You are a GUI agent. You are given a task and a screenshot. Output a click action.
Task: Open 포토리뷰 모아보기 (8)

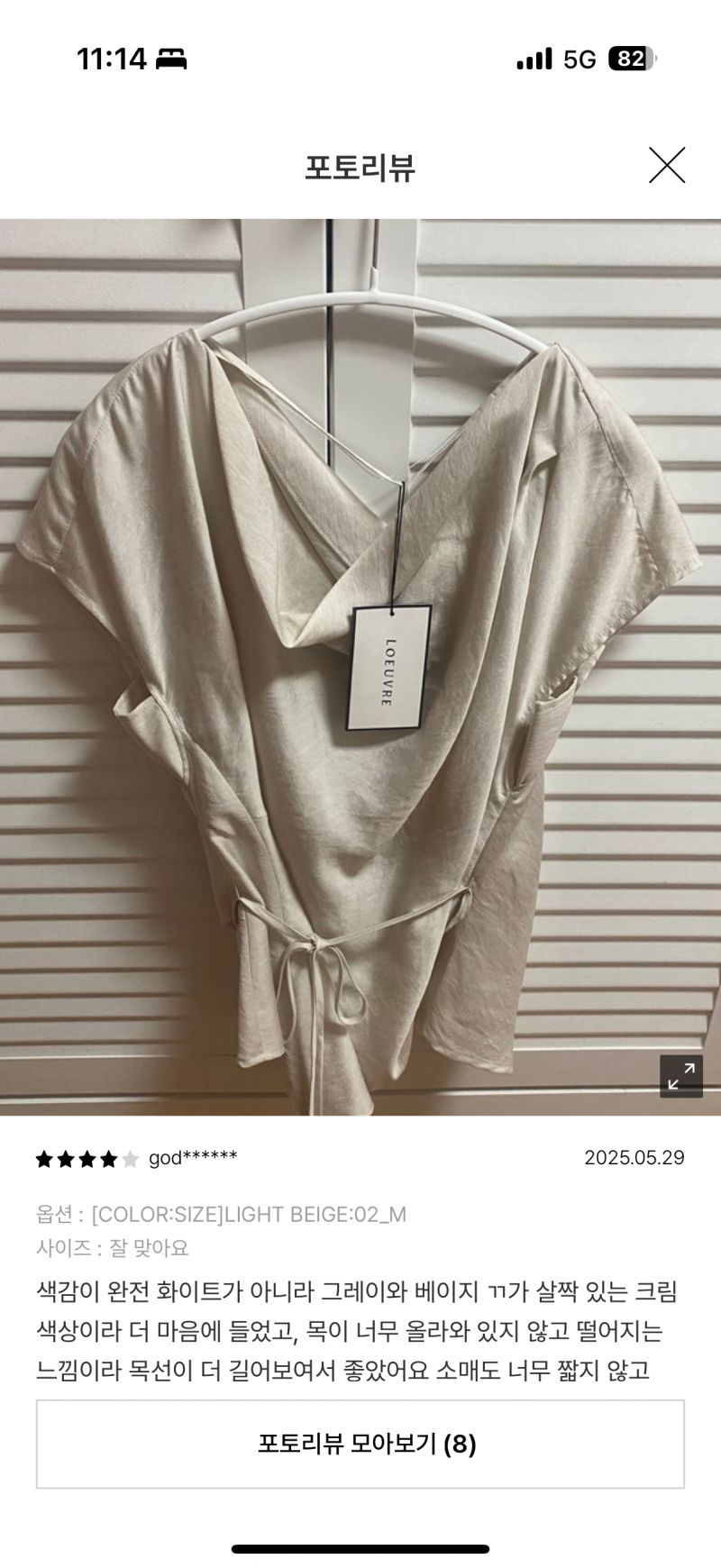360,1445
